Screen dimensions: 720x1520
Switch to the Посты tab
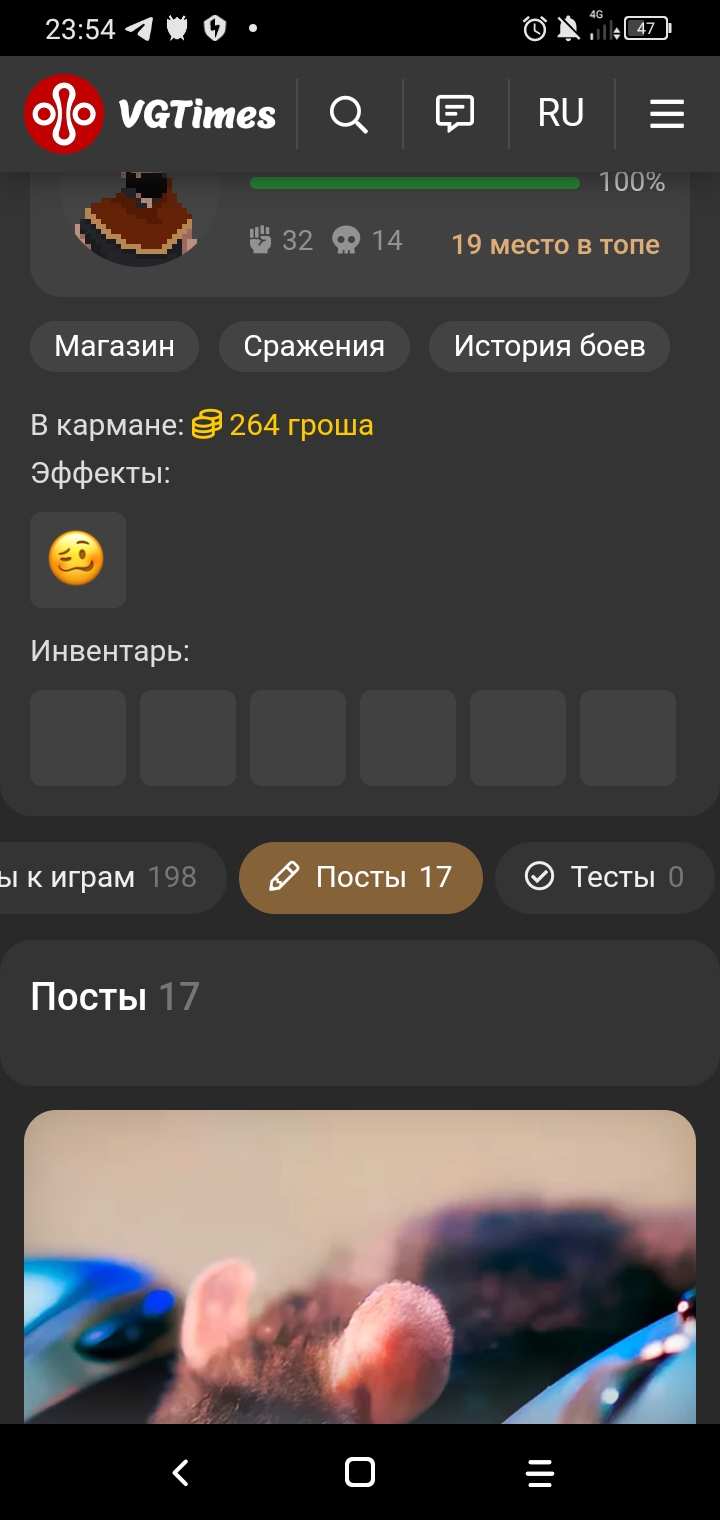pos(361,877)
